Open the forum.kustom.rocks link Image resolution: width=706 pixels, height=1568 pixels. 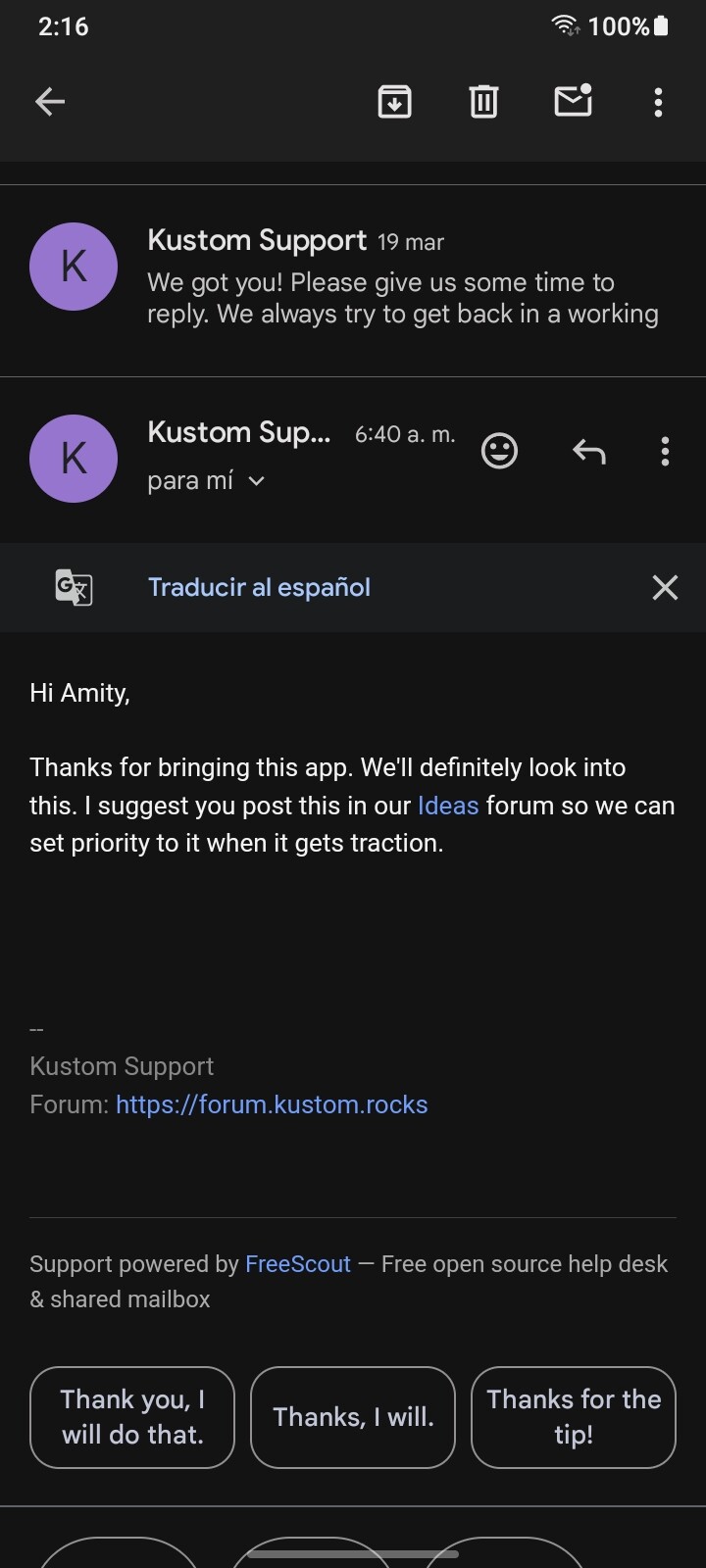coord(272,1104)
